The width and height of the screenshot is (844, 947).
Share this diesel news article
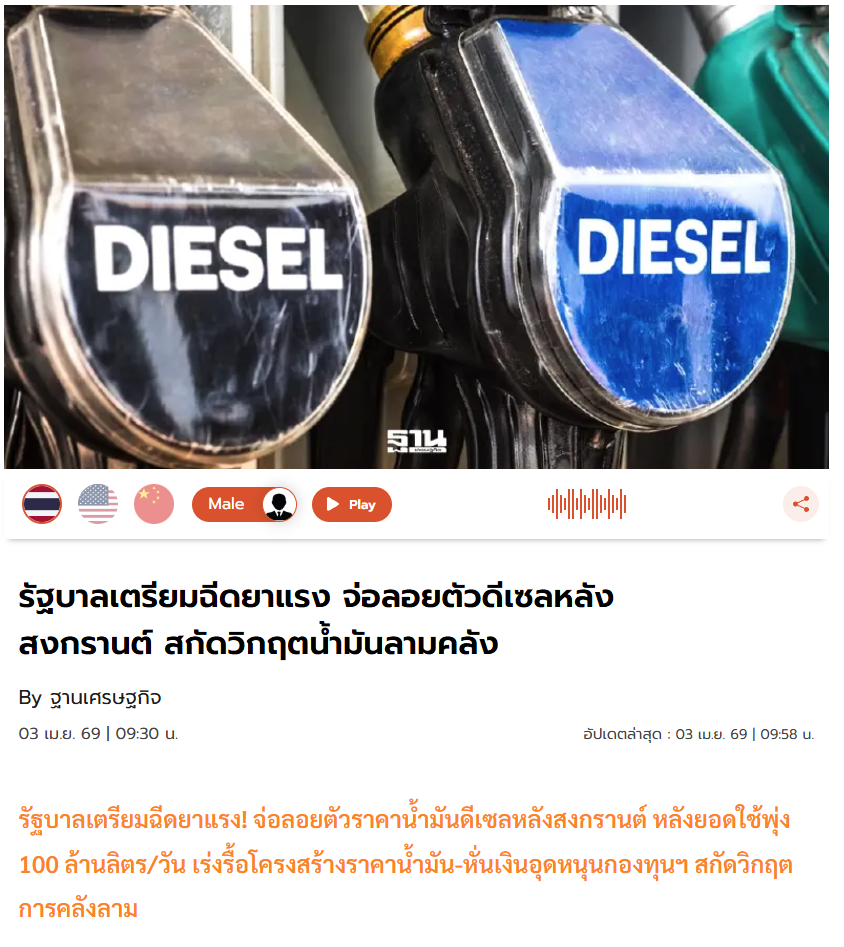800,504
